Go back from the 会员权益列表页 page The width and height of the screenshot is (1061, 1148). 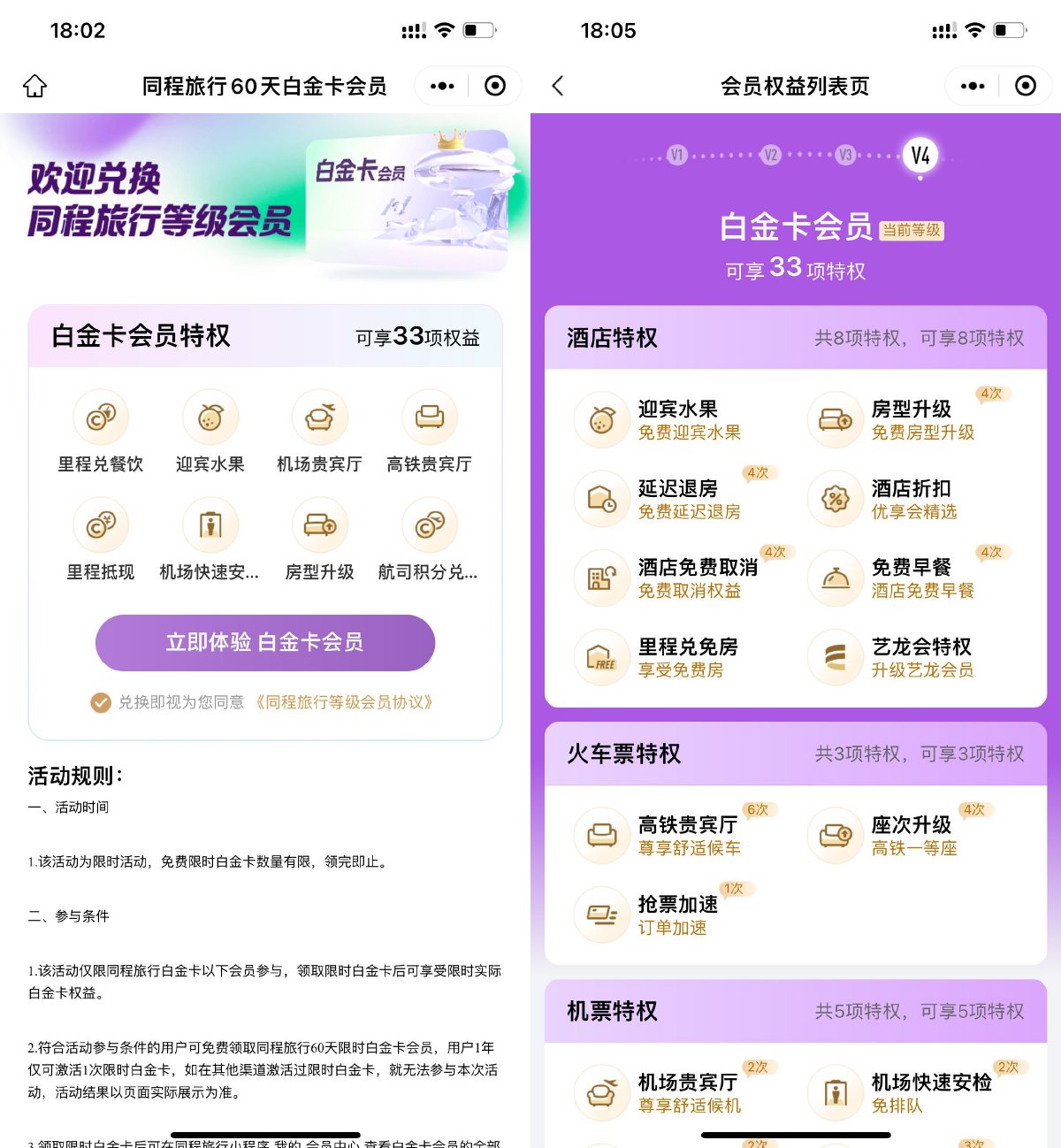pyautogui.click(x=557, y=86)
